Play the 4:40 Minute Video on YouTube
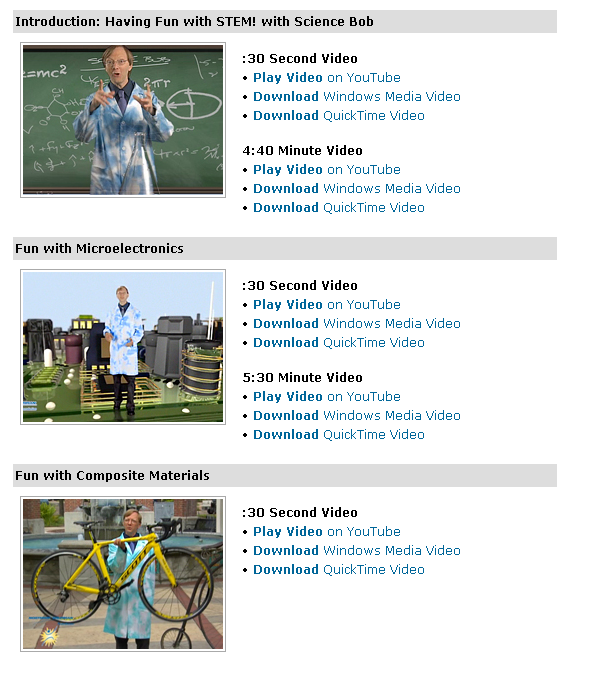Image resolution: width=604 pixels, height=673 pixels. [326, 170]
